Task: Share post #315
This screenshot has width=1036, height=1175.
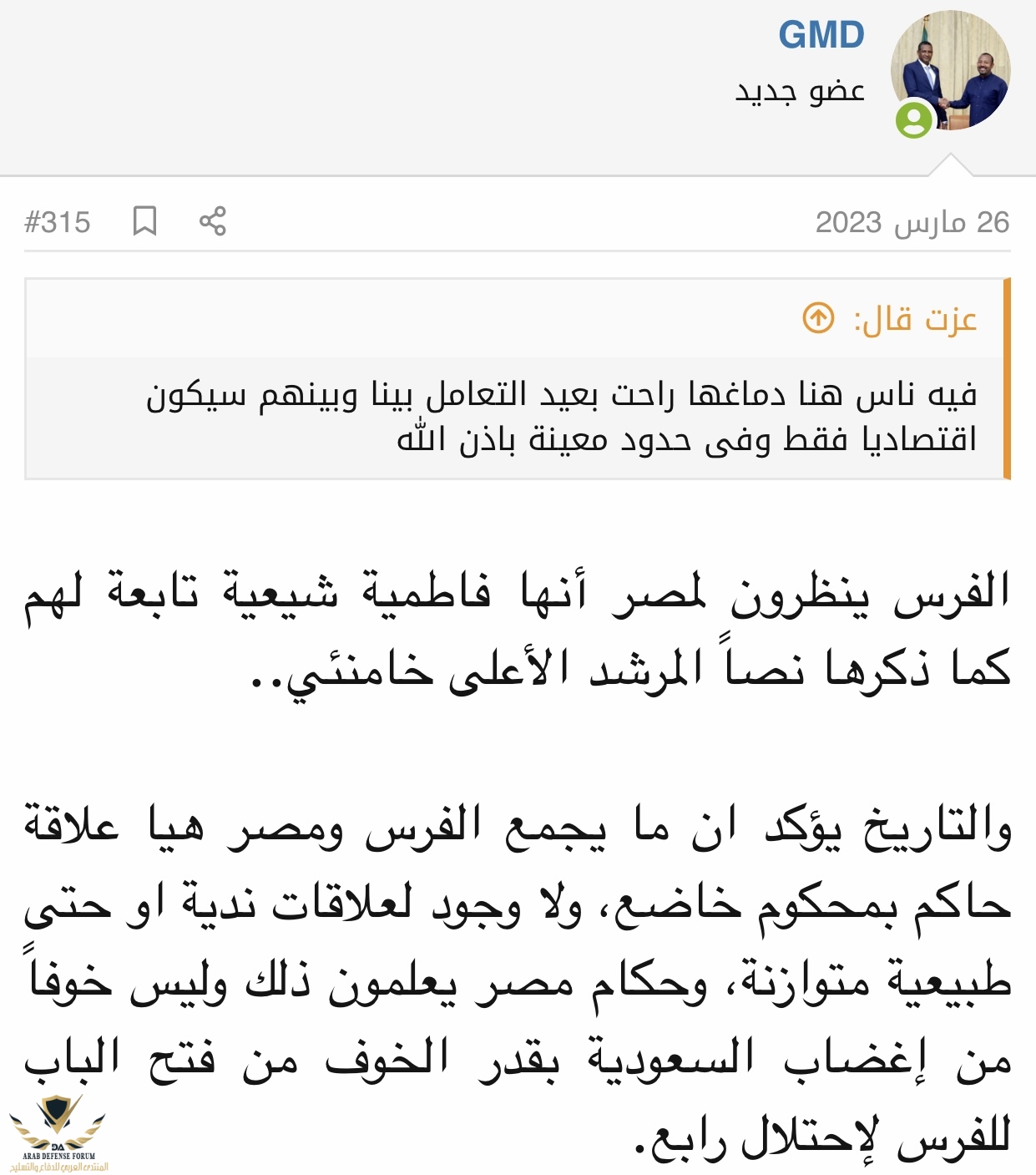Action: click(x=213, y=221)
